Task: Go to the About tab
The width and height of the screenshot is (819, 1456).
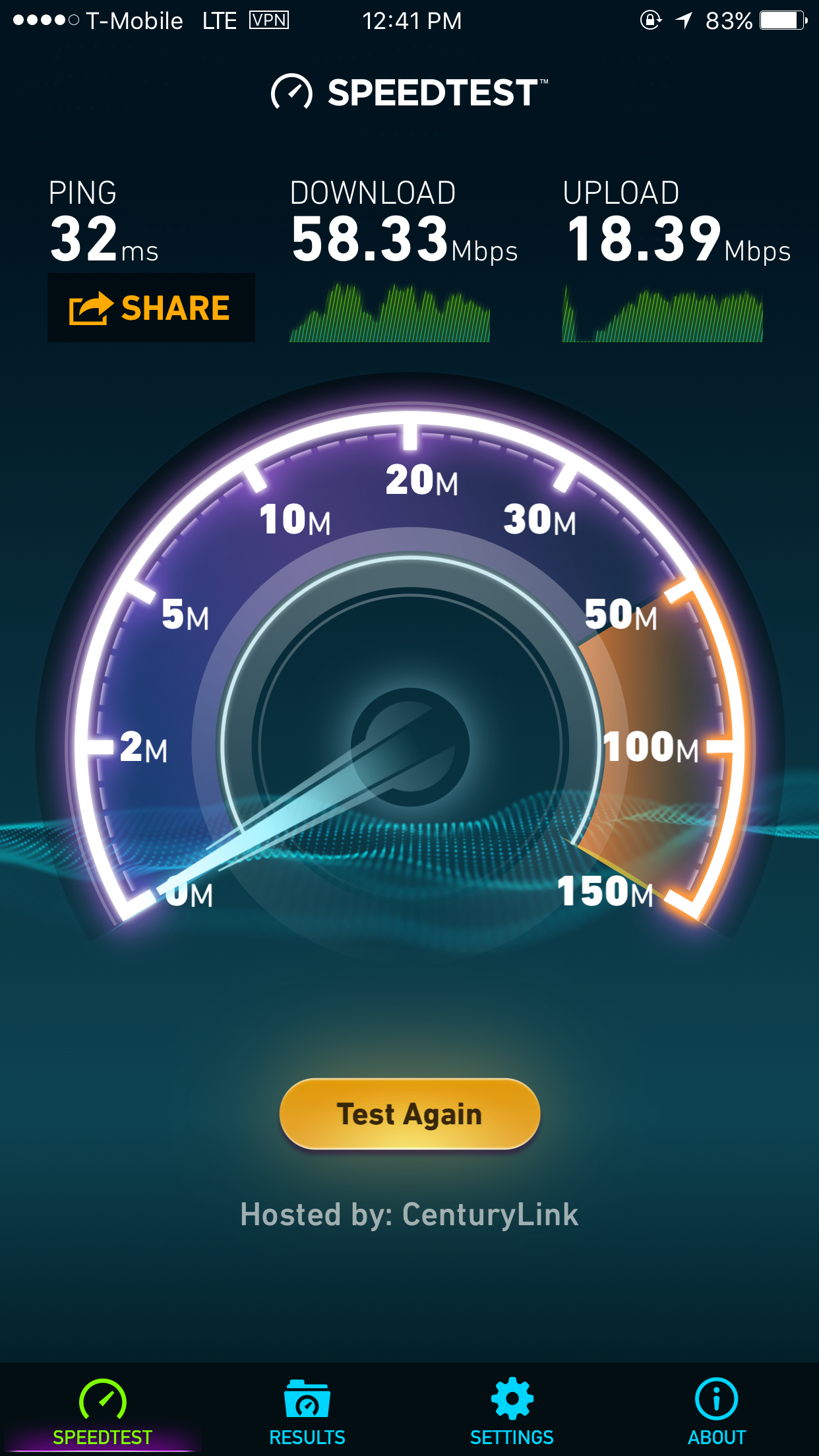Action: [x=716, y=1412]
